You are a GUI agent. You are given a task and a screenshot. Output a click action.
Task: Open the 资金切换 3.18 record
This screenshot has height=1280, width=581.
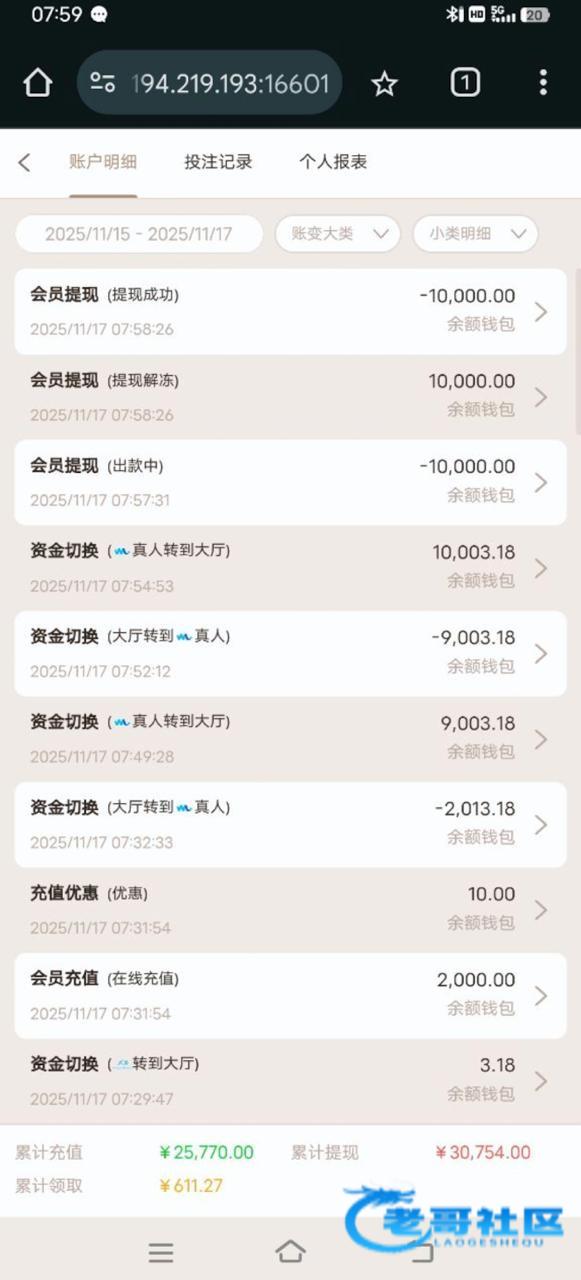click(290, 1081)
